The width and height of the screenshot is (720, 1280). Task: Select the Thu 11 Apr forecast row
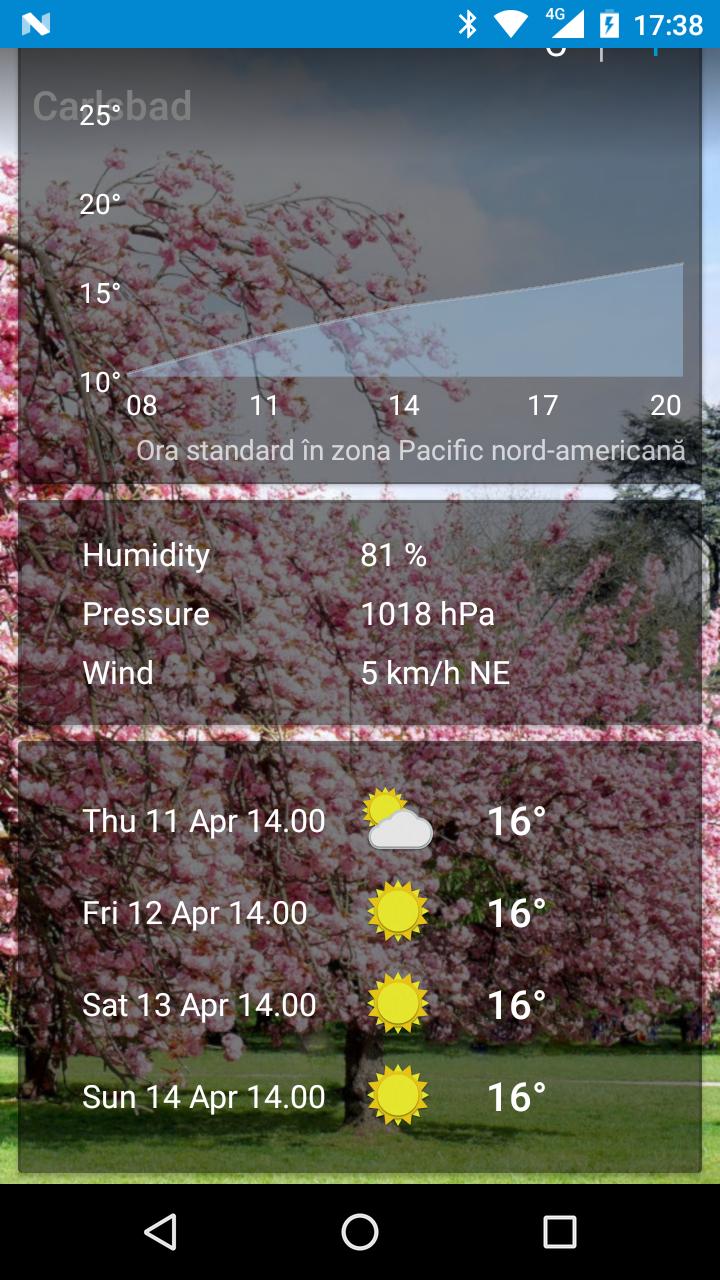pos(204,820)
